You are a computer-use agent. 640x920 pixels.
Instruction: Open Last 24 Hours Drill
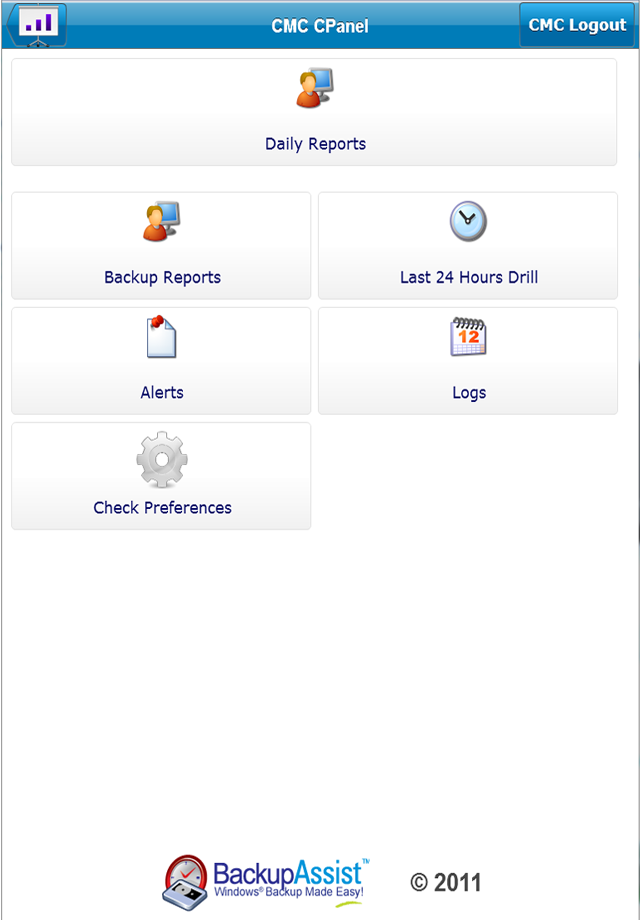click(468, 246)
